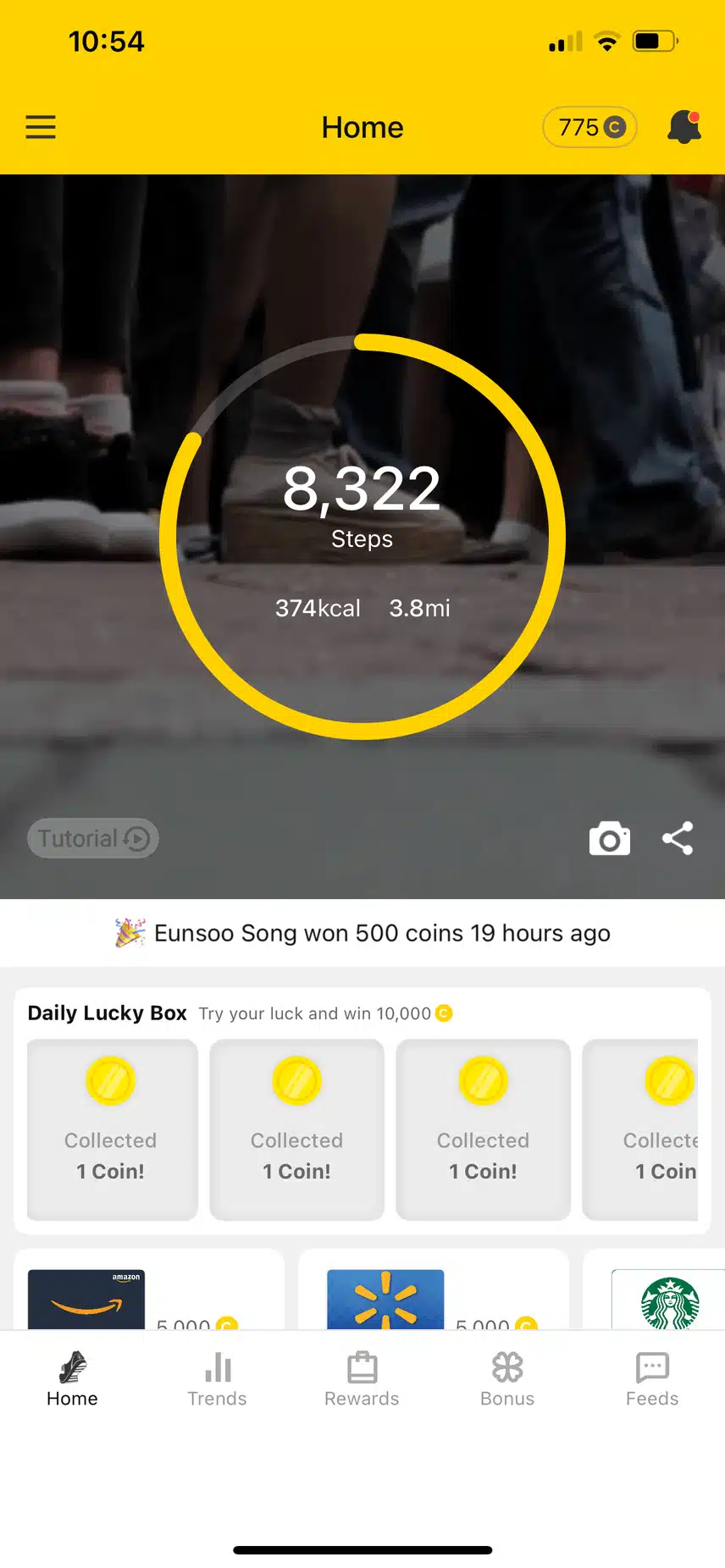Image resolution: width=725 pixels, height=1568 pixels.
Task: Tap the 775 coin balance badge
Action: point(589,127)
